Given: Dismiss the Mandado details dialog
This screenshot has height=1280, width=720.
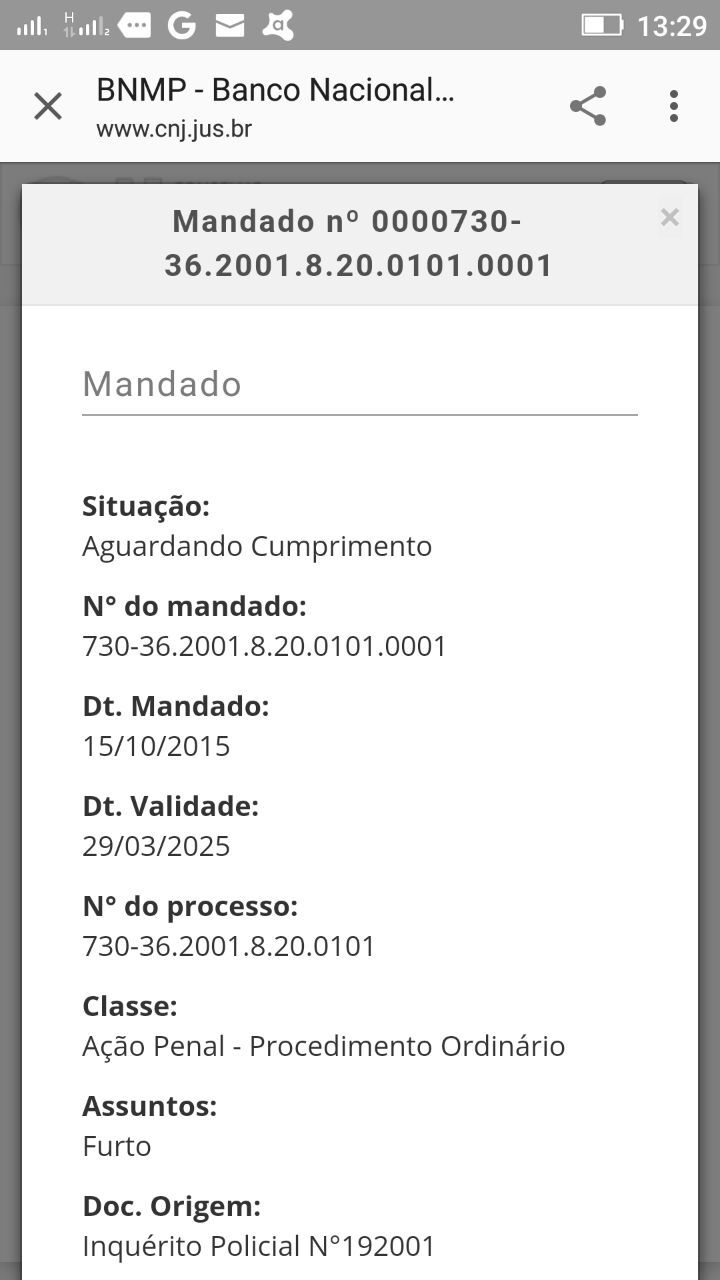Looking at the screenshot, I should tap(670, 217).
